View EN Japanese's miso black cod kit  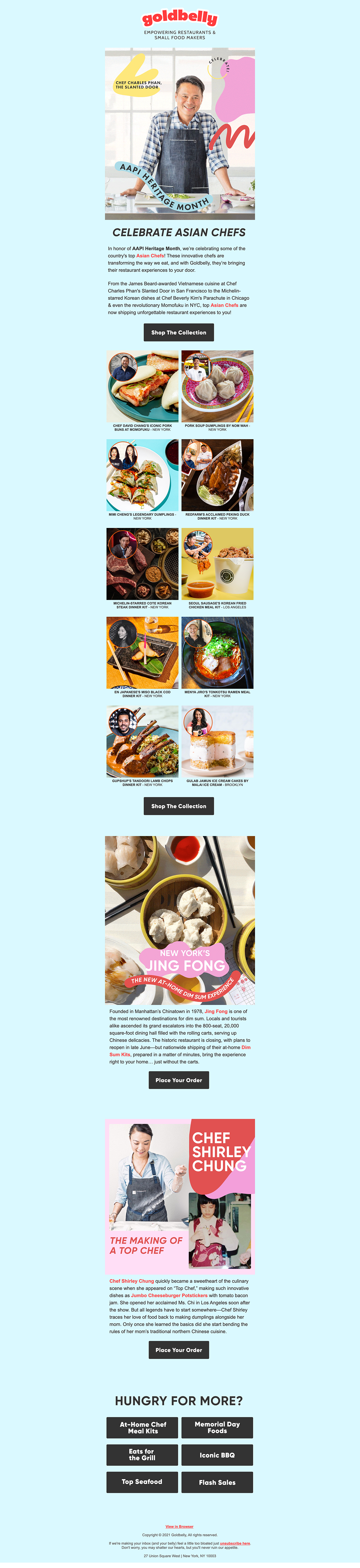click(142, 653)
